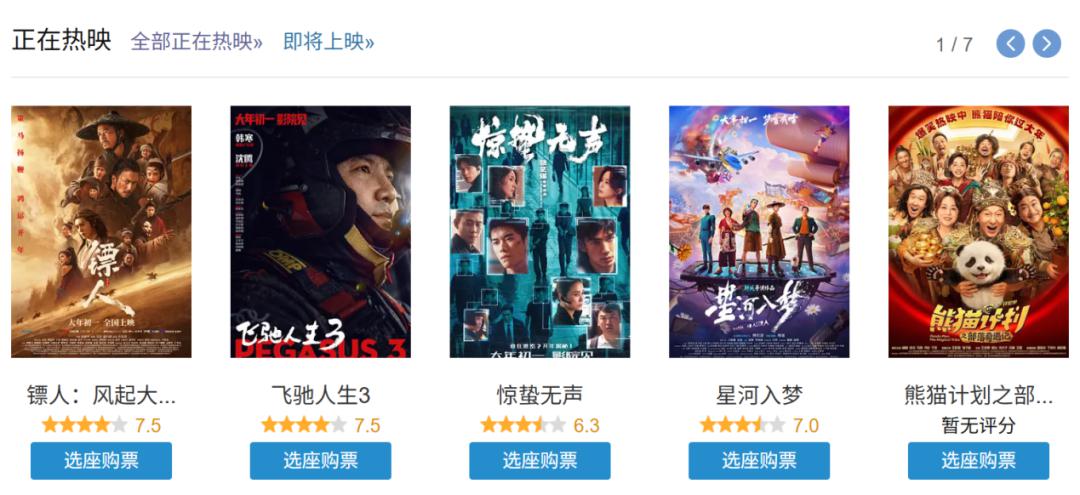This screenshot has width=1080, height=495.
Task: Select 选座购票 for 镖人
Action: (x=101, y=461)
